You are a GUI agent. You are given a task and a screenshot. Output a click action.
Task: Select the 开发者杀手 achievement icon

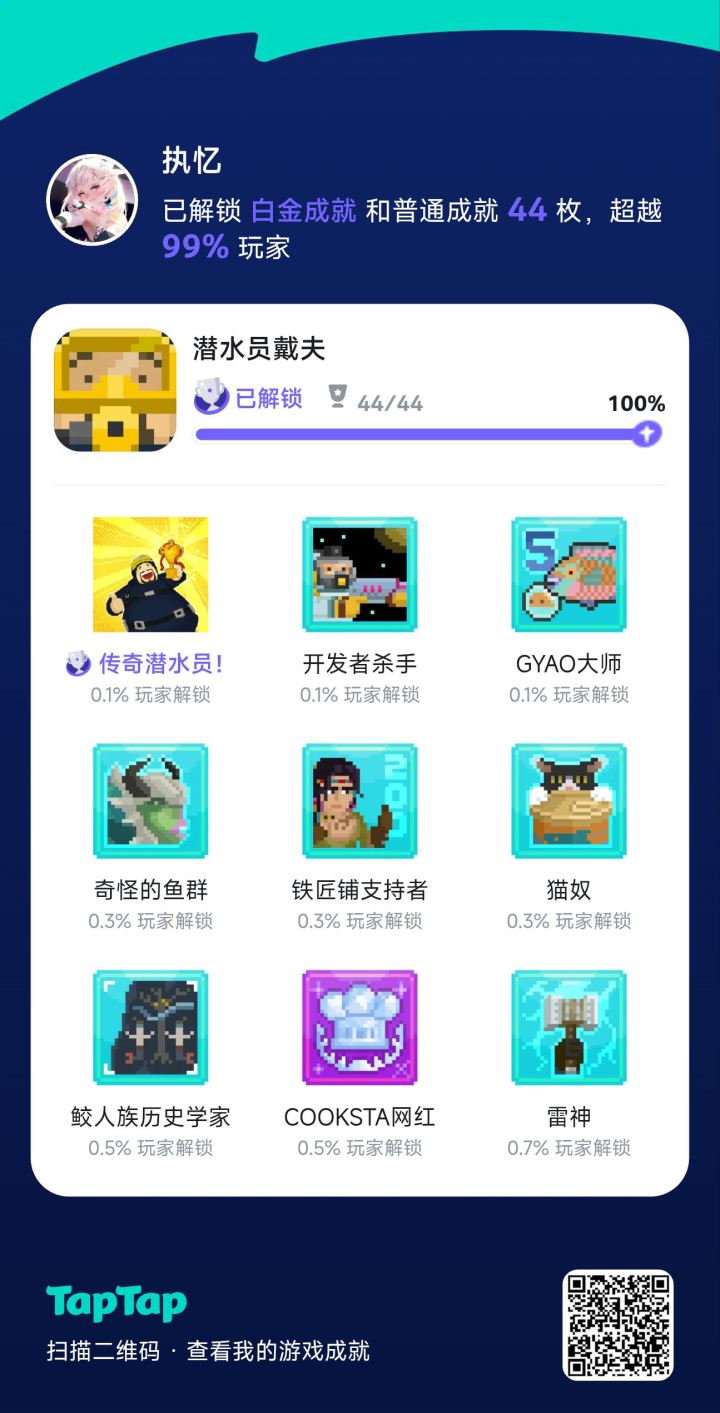[x=358, y=574]
